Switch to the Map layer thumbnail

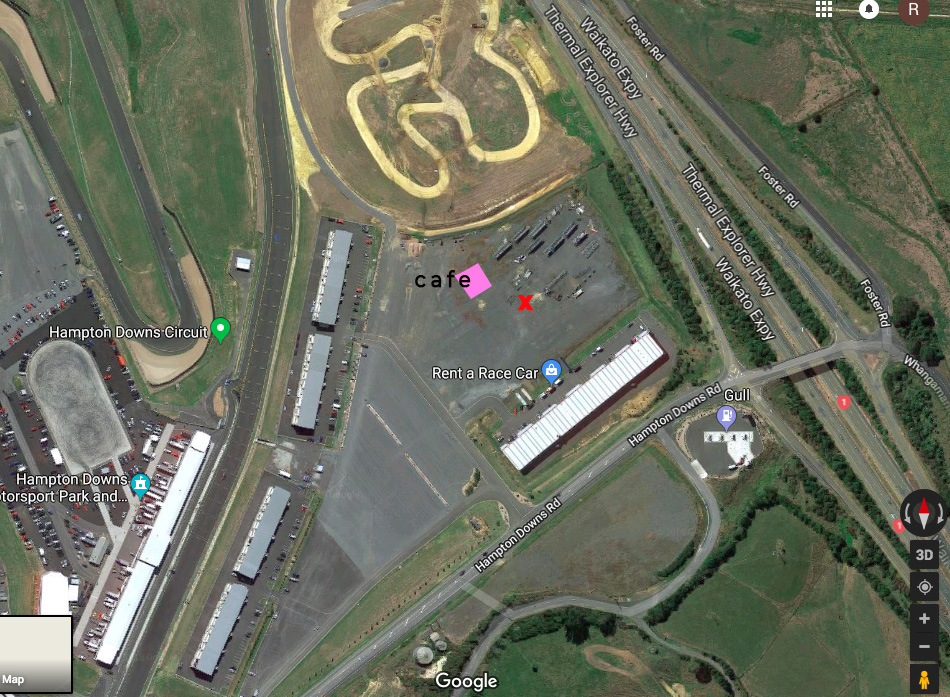coord(36,654)
